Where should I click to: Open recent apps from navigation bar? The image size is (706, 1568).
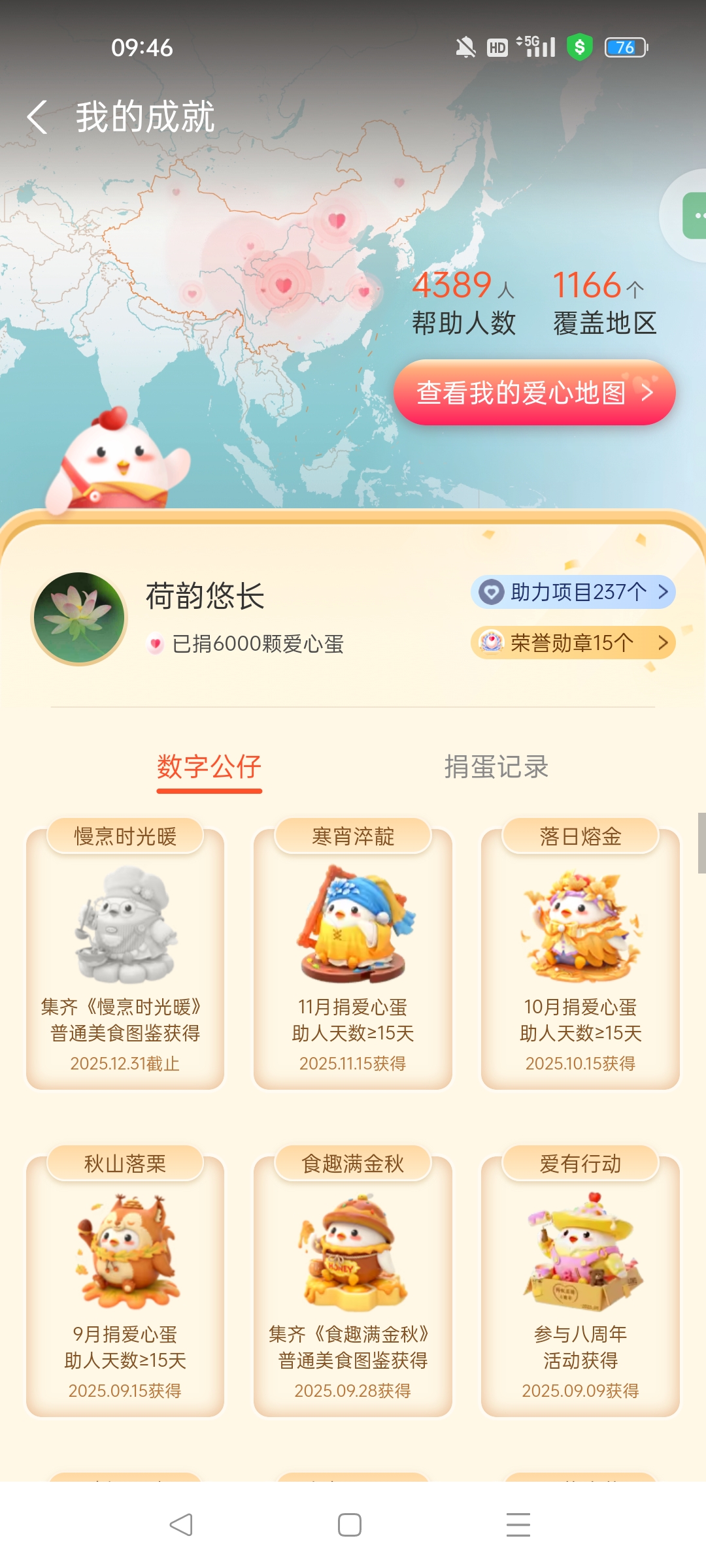point(518,1525)
